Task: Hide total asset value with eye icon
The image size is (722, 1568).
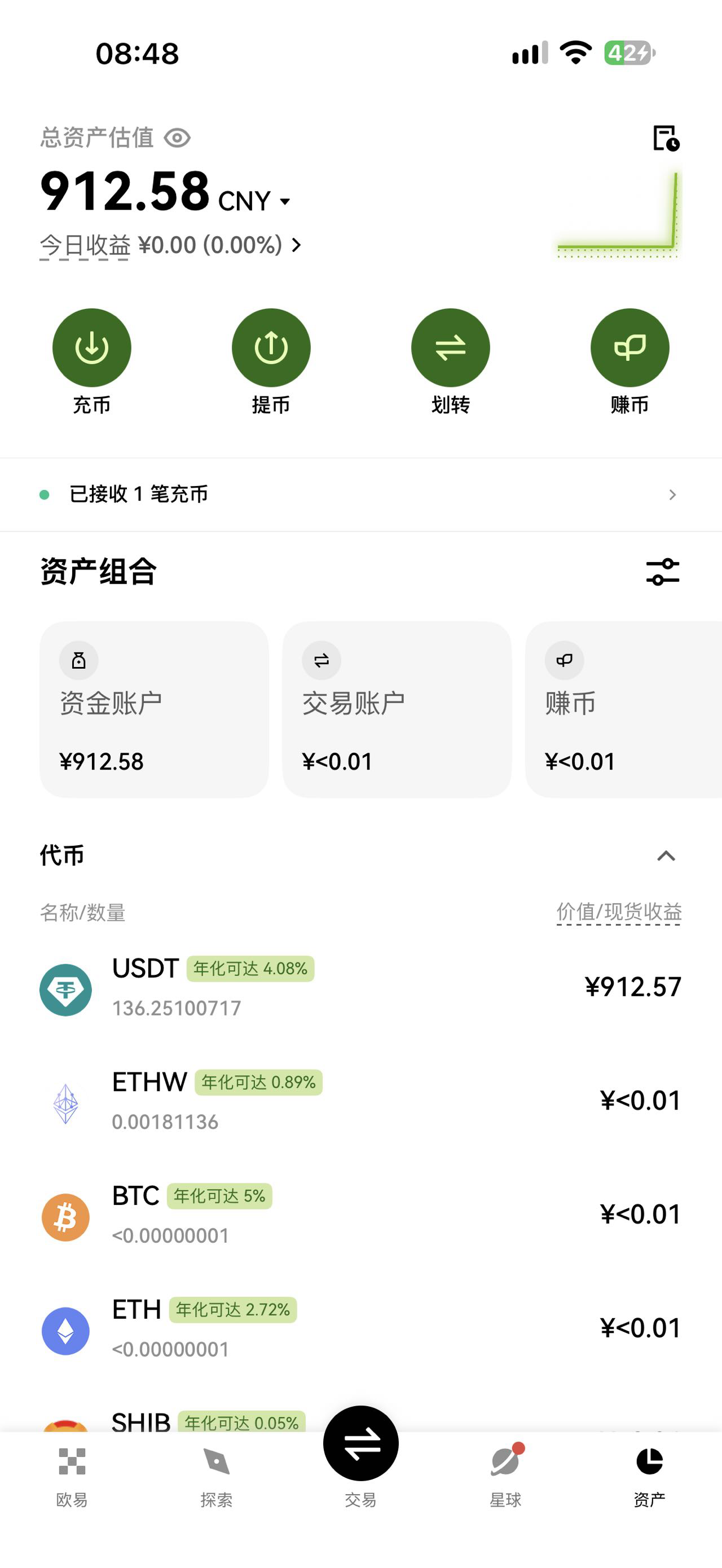Action: pyautogui.click(x=177, y=138)
